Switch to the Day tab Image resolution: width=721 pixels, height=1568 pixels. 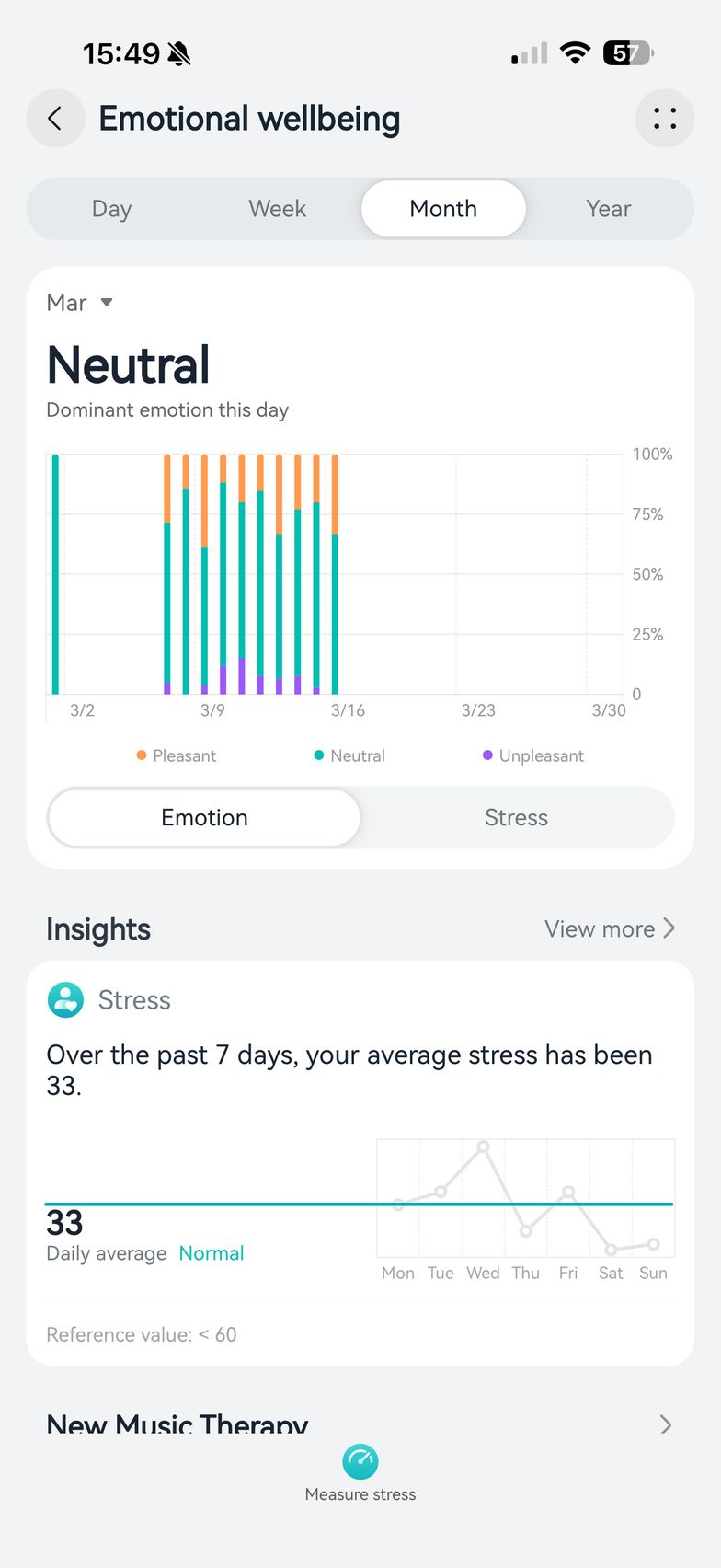111,209
